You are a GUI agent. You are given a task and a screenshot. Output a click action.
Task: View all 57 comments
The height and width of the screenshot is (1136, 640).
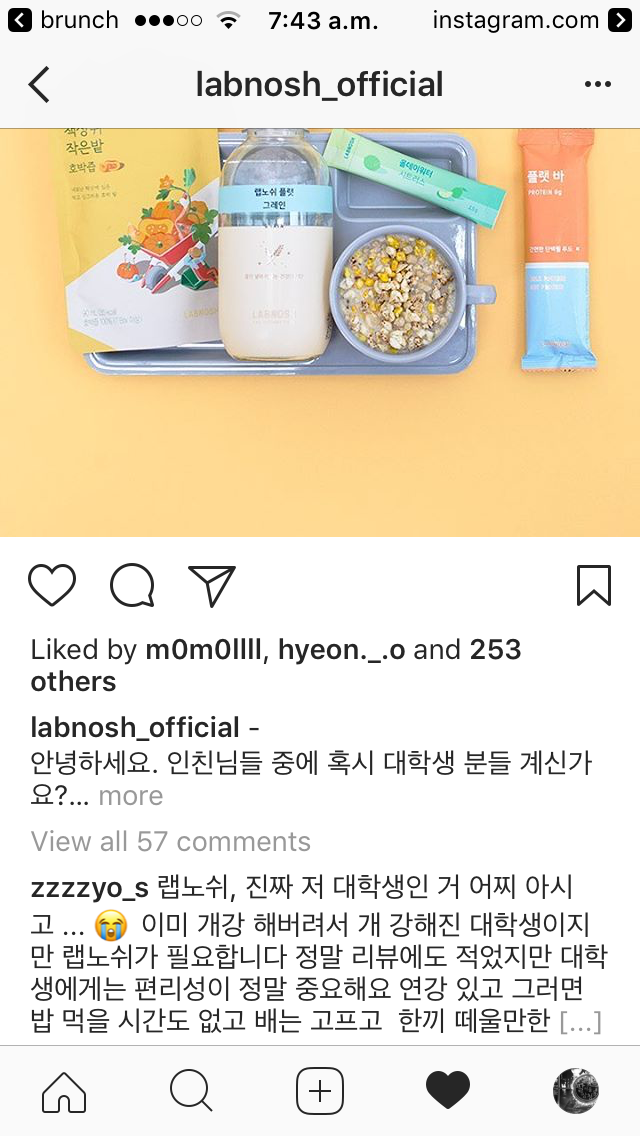pos(171,842)
